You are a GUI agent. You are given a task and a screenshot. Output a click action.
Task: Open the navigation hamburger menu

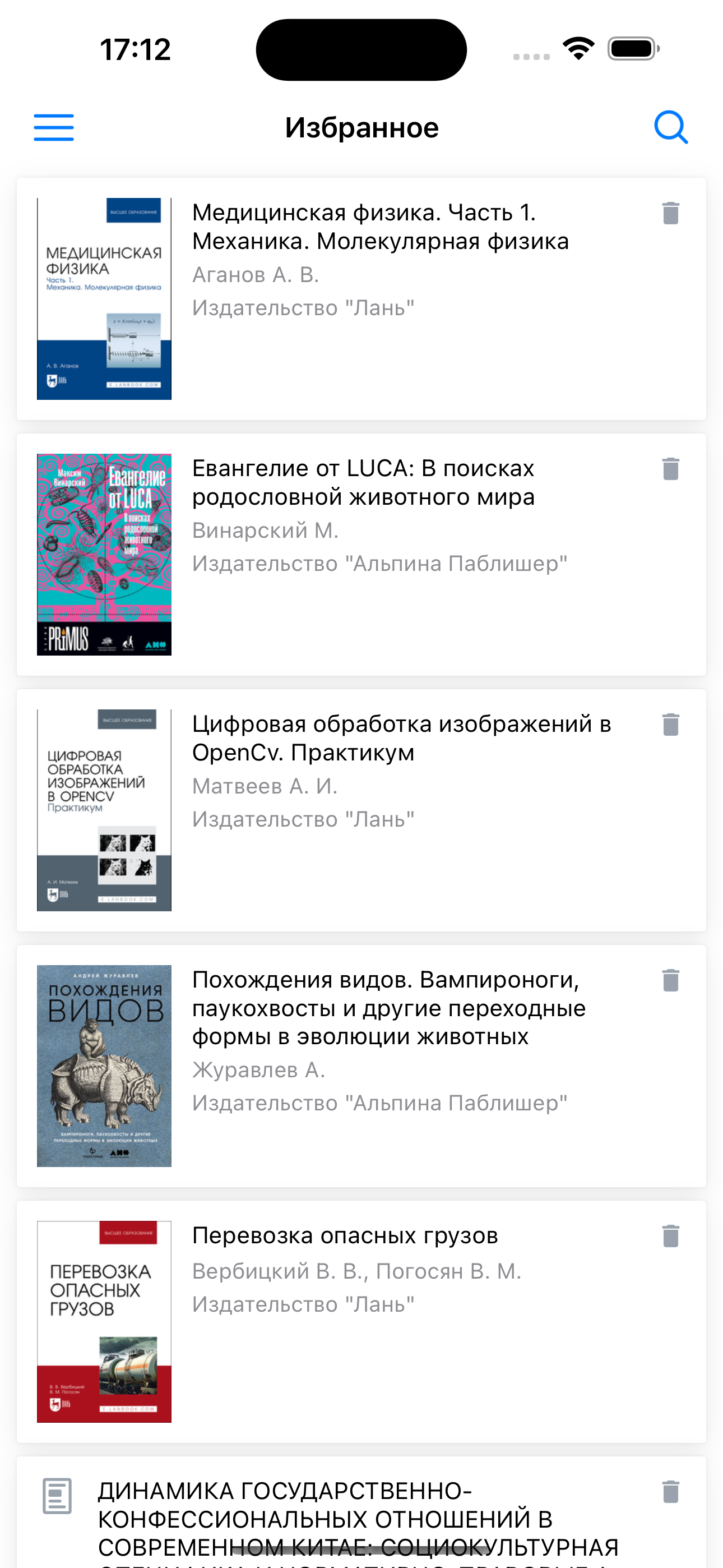[53, 127]
